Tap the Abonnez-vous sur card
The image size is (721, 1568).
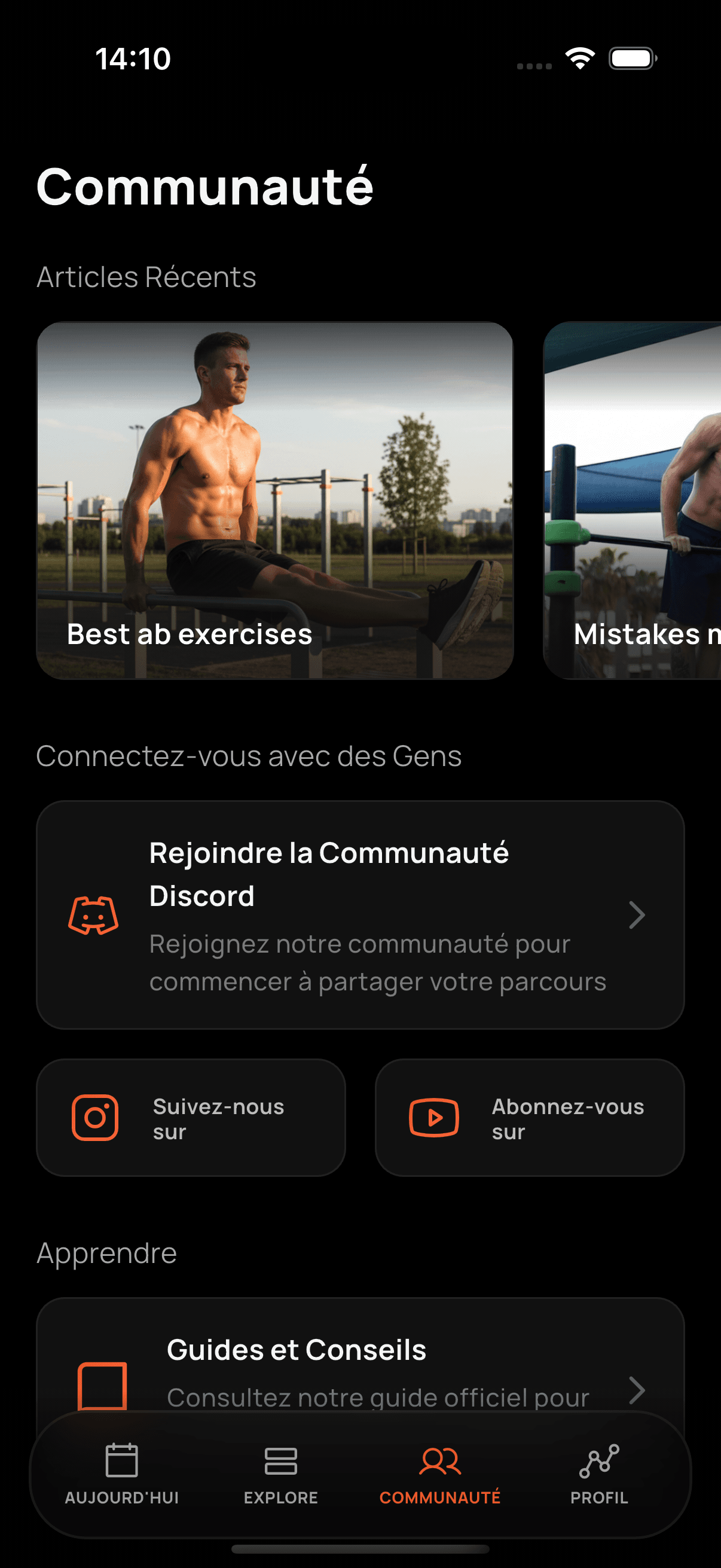tap(530, 1118)
